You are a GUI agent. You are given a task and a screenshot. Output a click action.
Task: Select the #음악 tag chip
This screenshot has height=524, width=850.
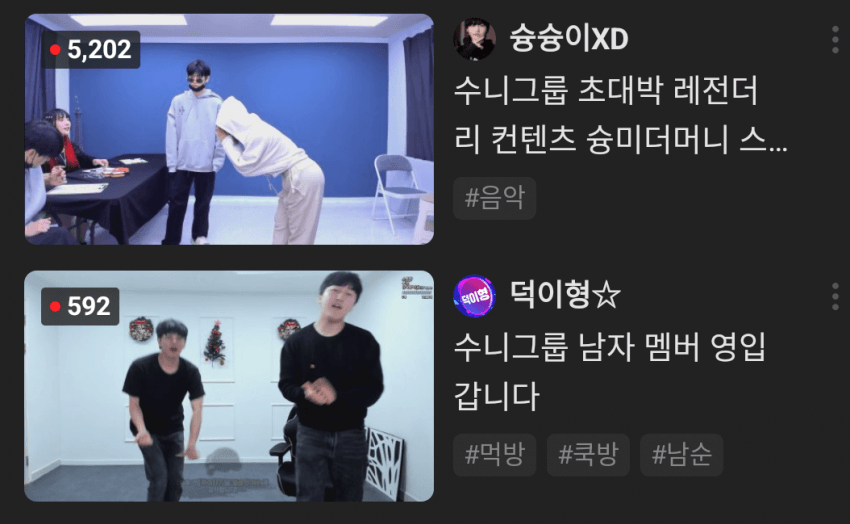click(x=495, y=198)
